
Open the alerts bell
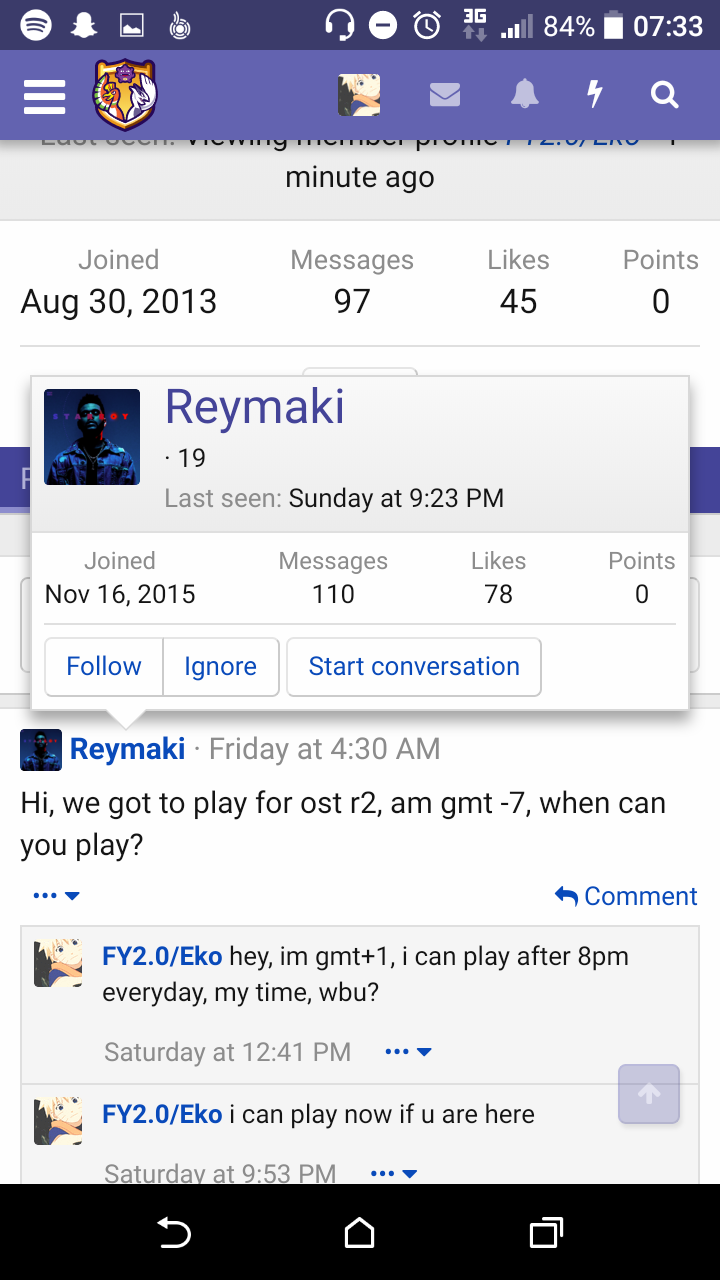click(524, 95)
